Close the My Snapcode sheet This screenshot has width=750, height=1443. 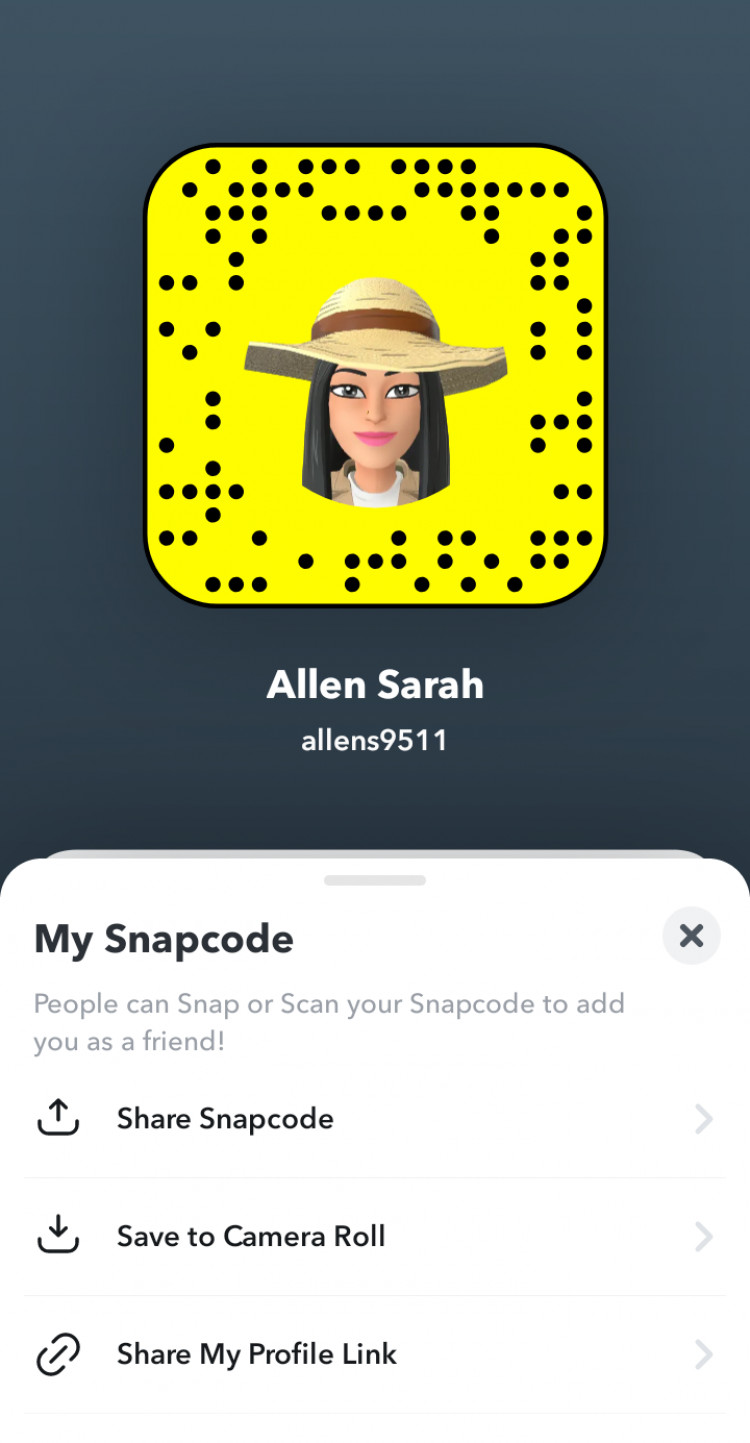point(691,936)
